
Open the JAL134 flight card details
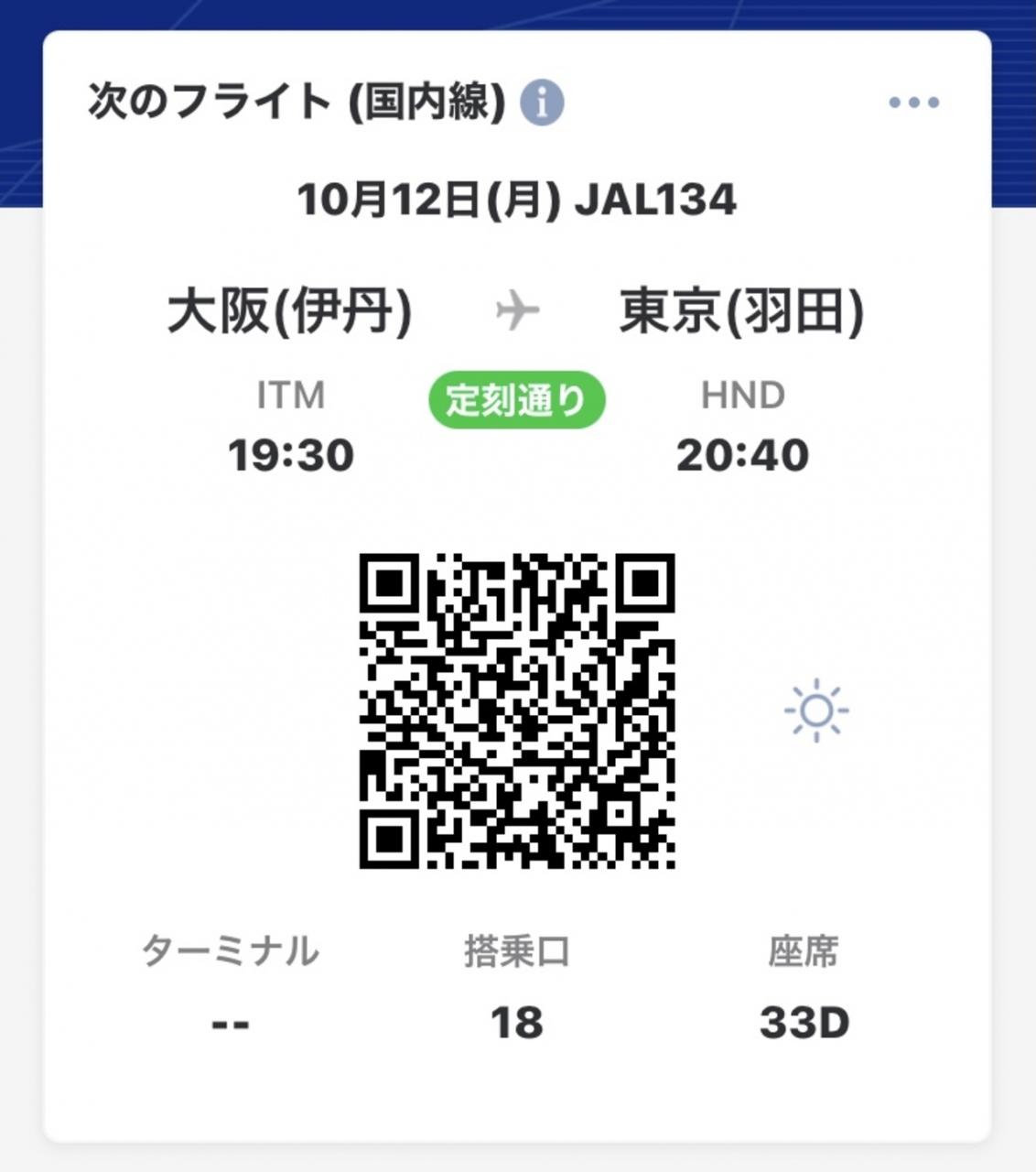coord(517,201)
